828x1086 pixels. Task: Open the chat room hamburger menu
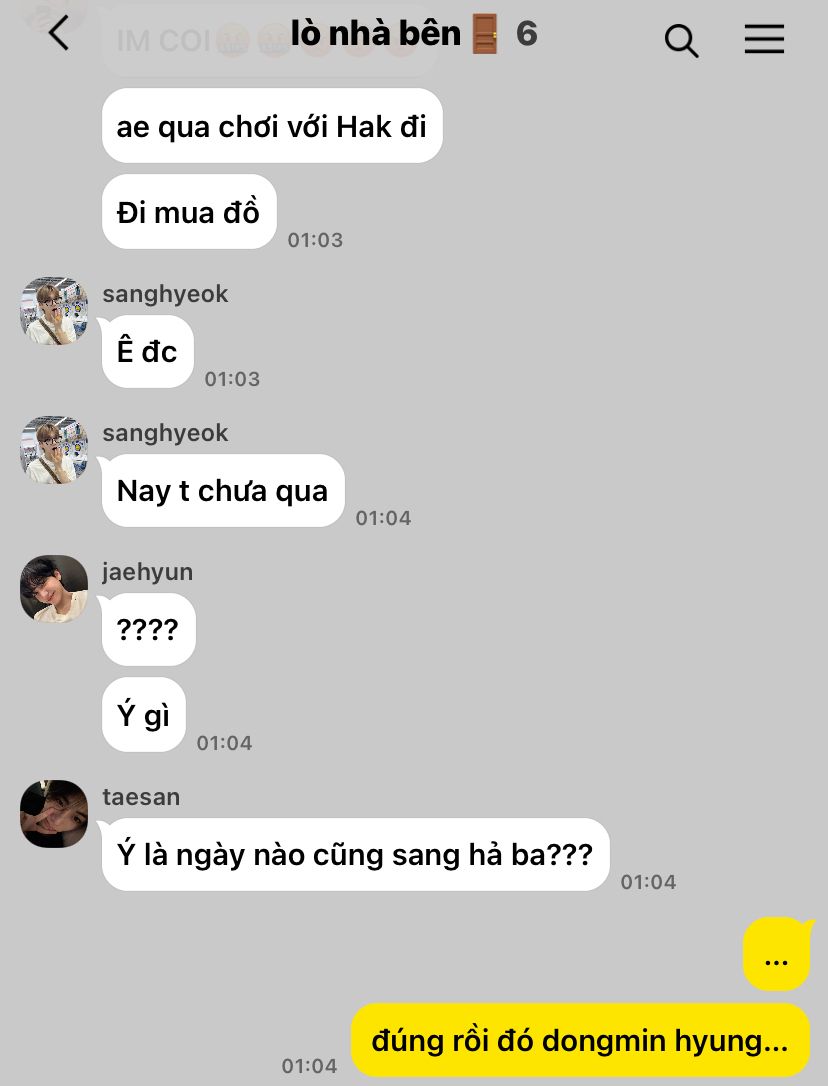tap(764, 39)
